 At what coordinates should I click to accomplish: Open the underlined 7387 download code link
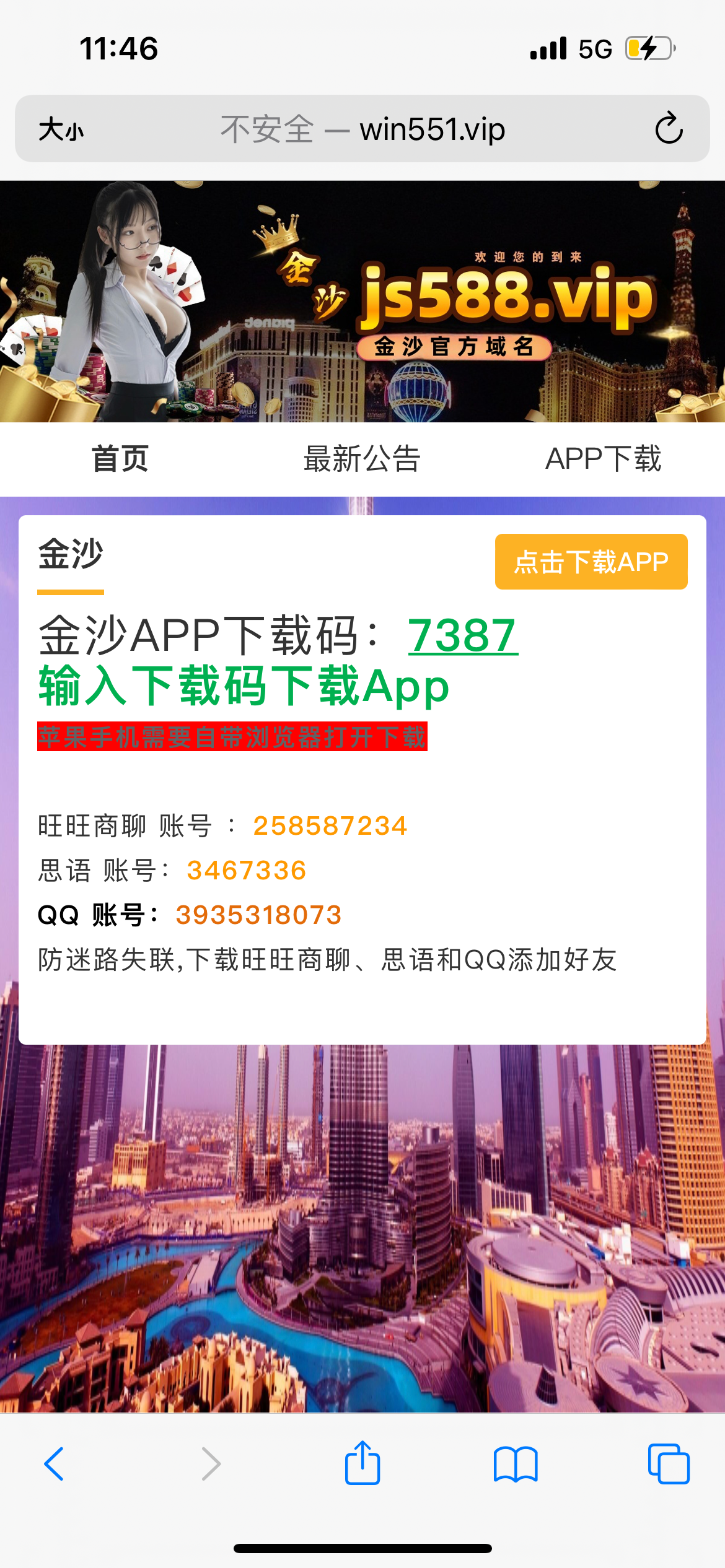click(463, 636)
